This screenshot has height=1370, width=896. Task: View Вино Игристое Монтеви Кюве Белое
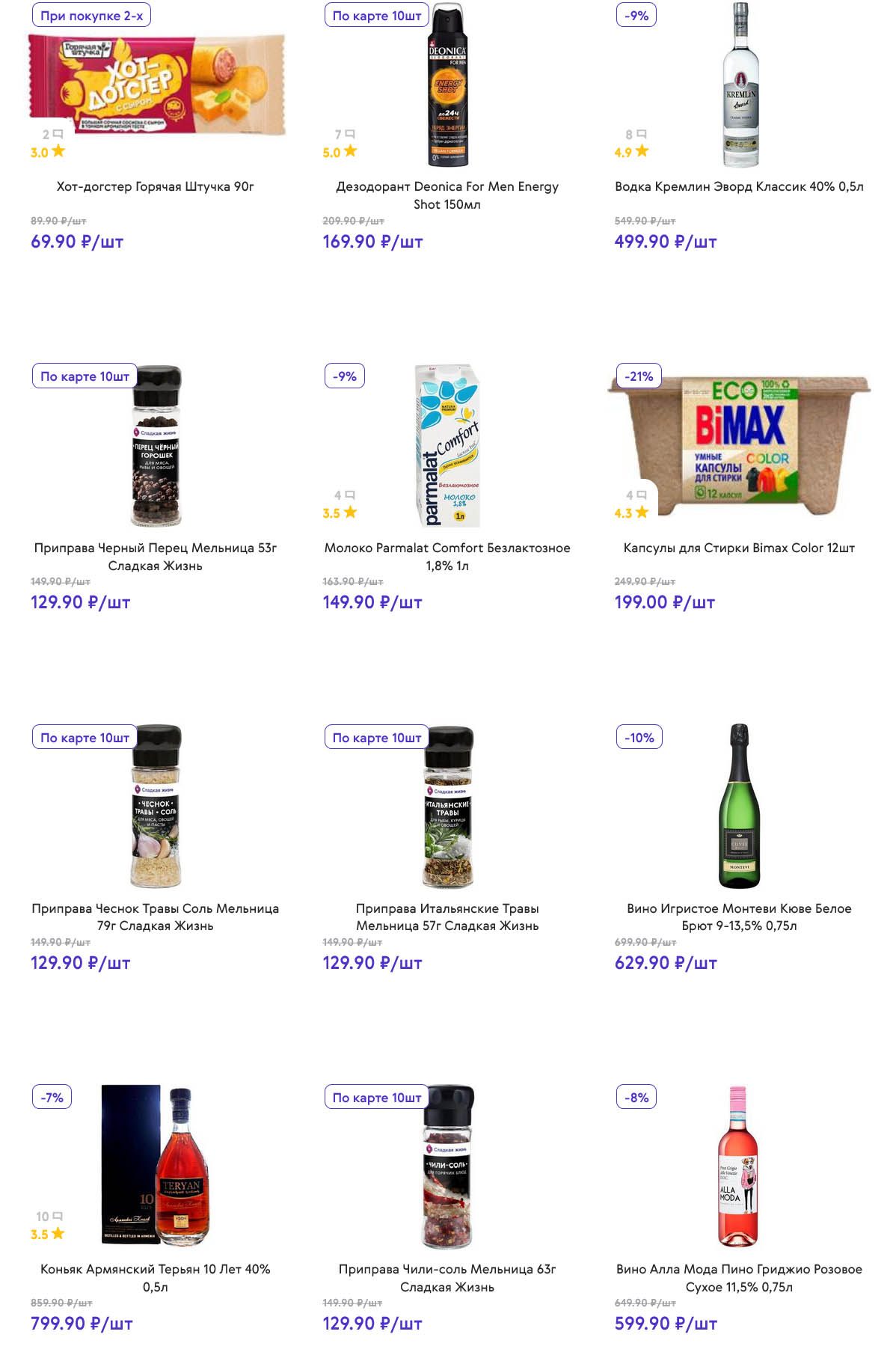739,917
